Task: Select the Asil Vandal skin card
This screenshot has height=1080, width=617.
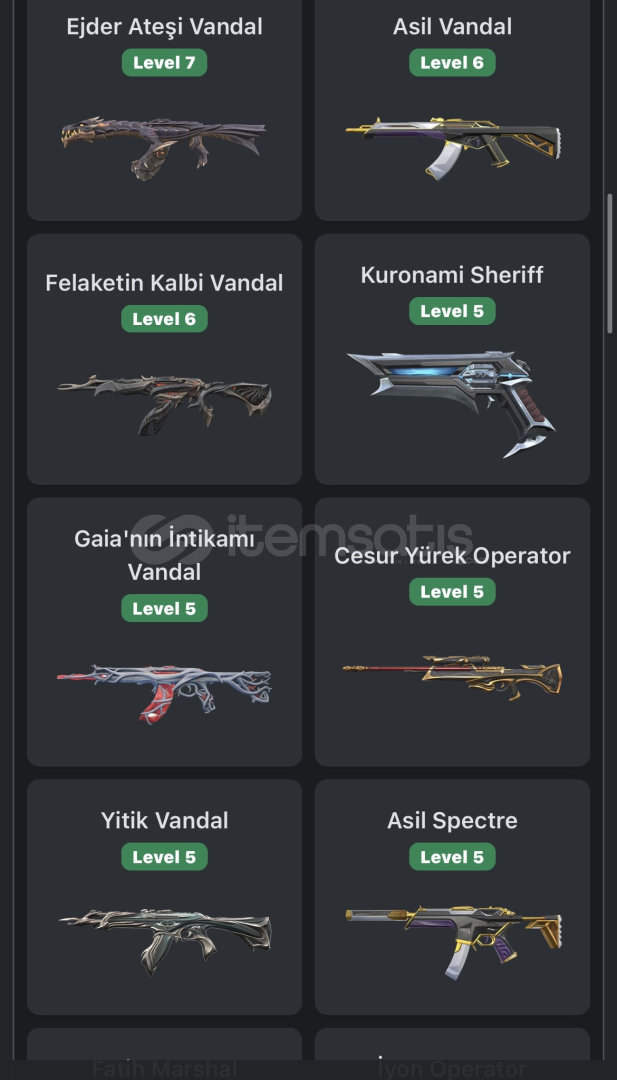Action: click(x=452, y=110)
